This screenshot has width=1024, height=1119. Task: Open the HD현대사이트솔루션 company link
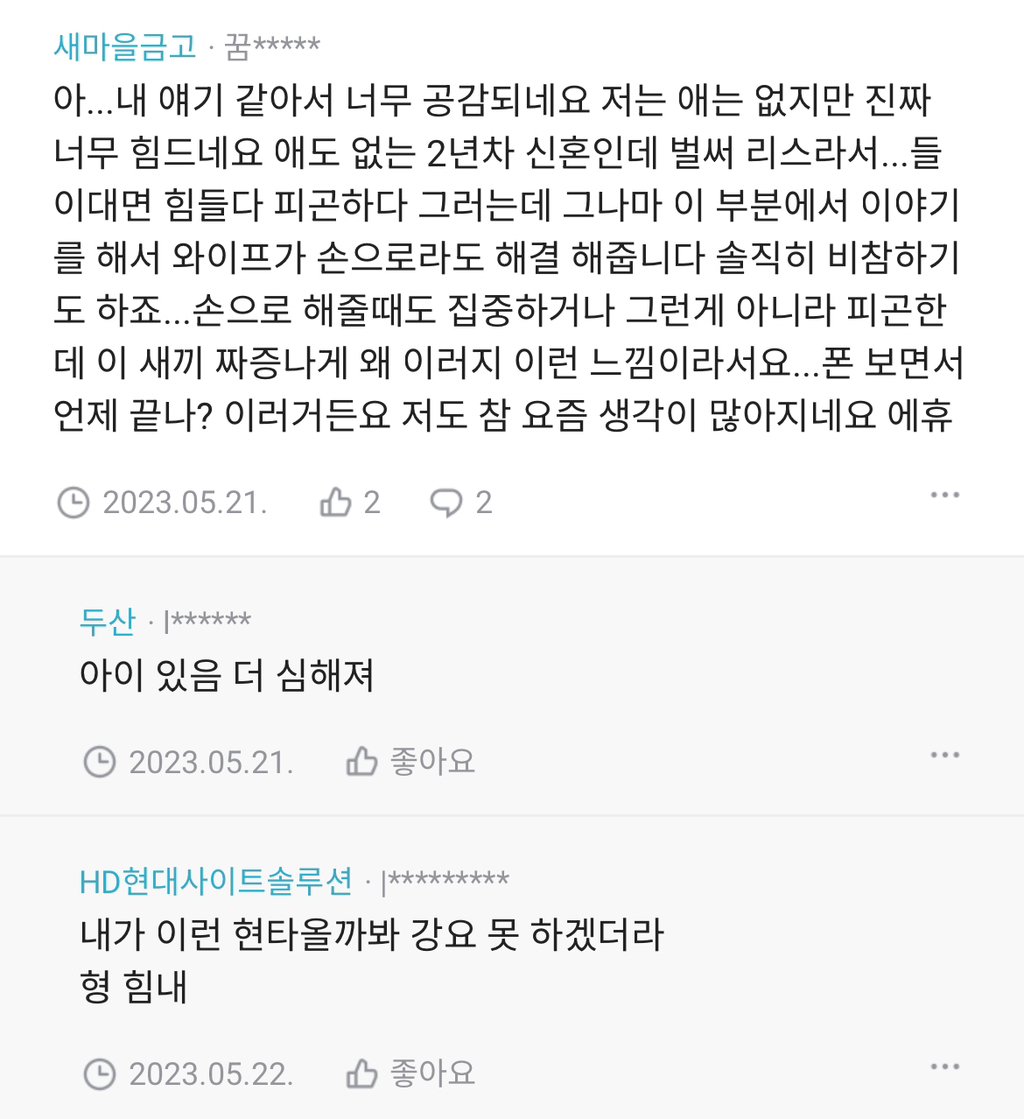(216, 881)
